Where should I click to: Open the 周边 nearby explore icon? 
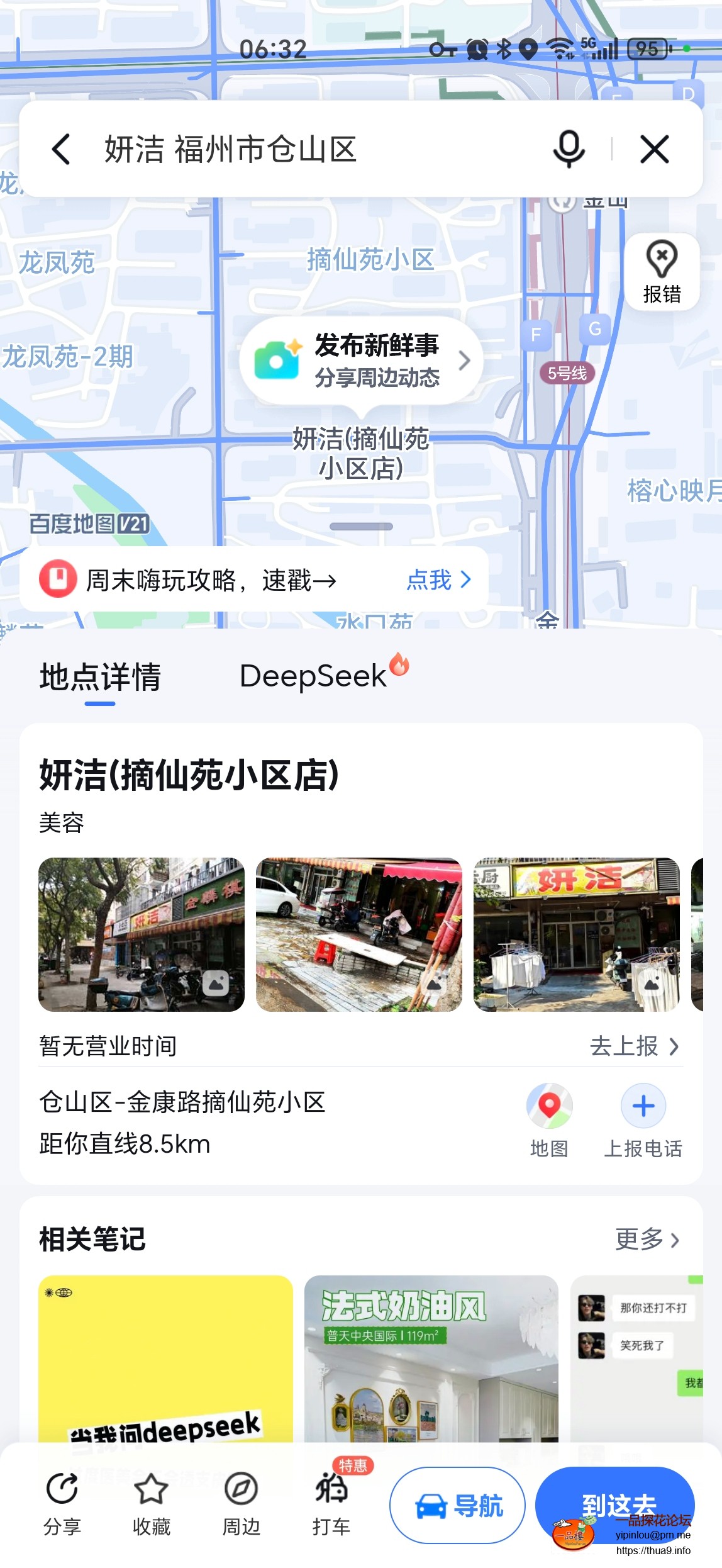click(x=241, y=1504)
